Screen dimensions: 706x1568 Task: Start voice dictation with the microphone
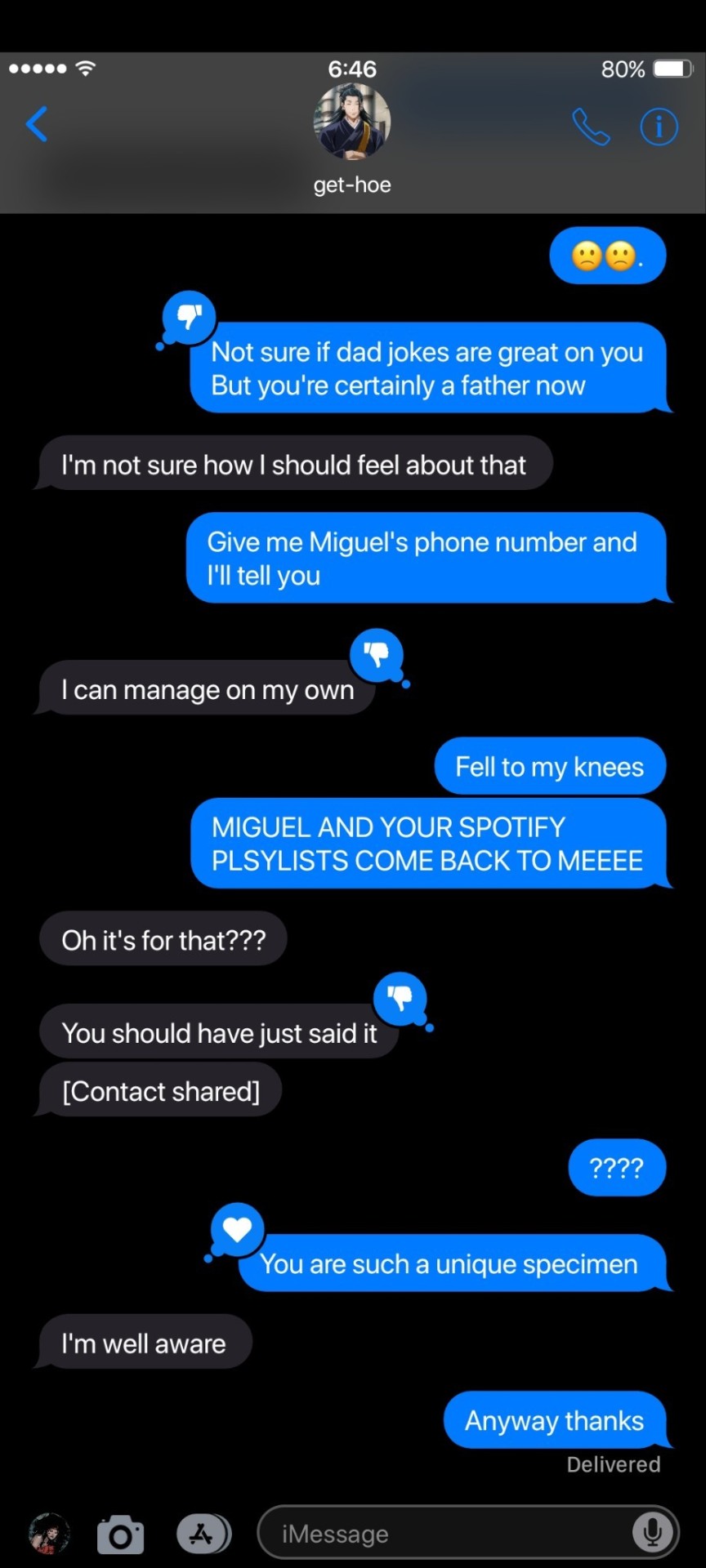pos(652,1533)
